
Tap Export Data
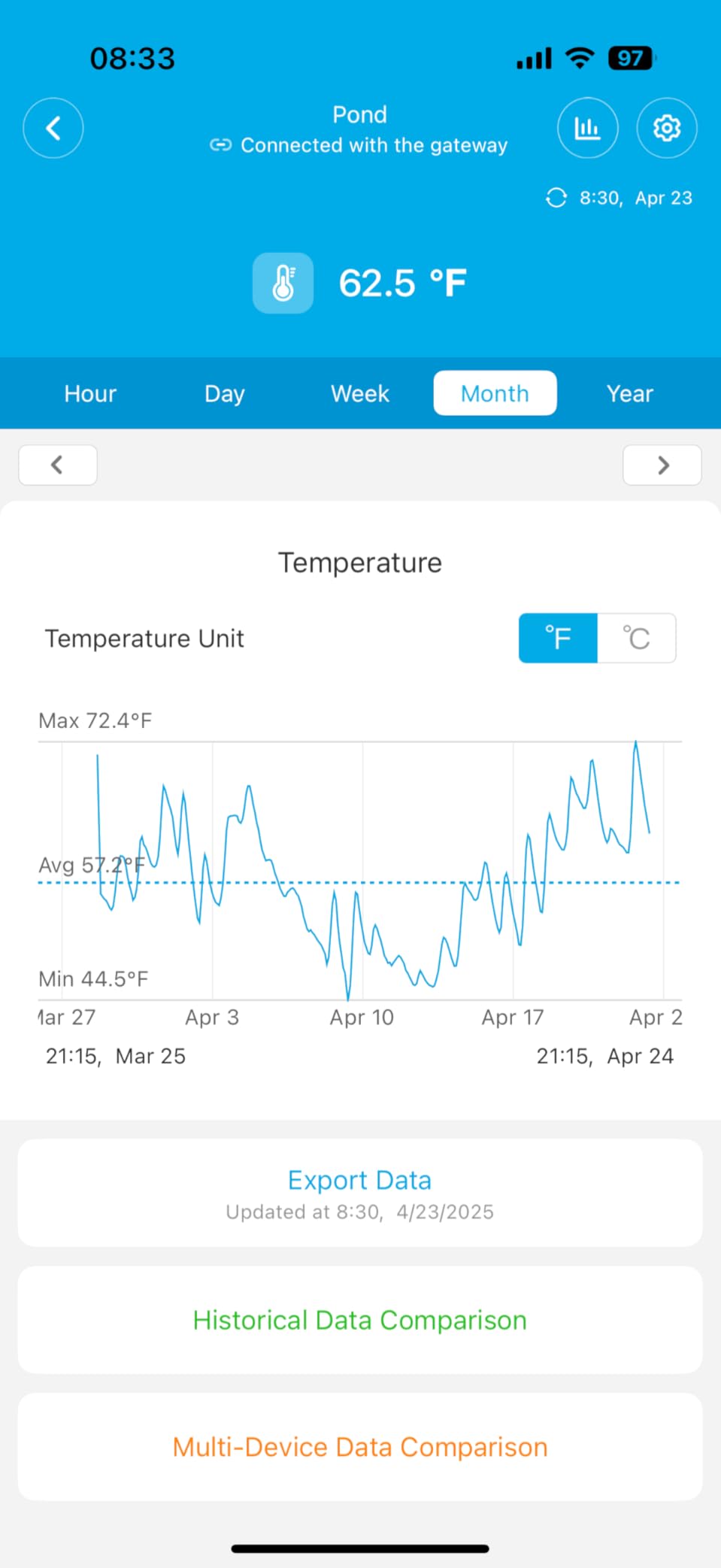click(359, 1179)
